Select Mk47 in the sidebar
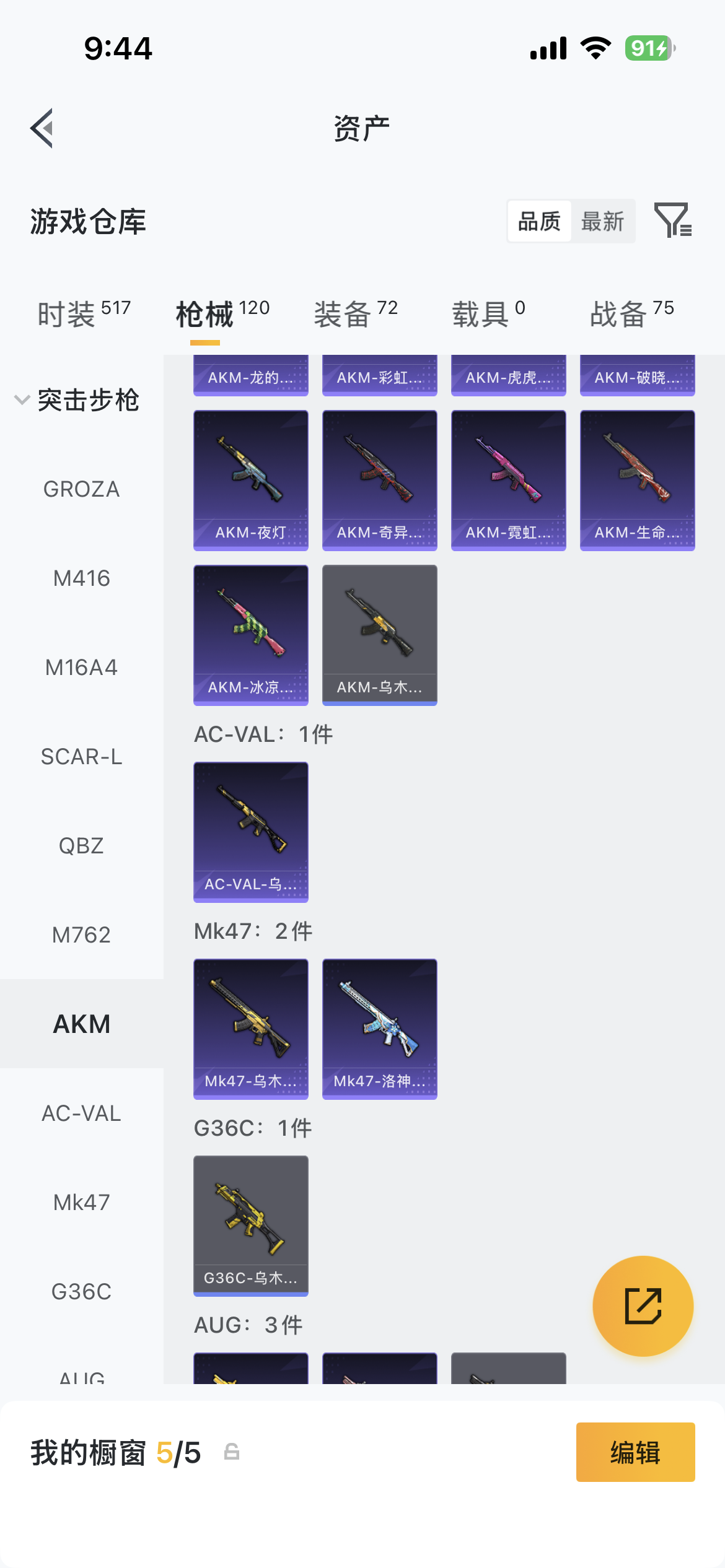This screenshot has width=725, height=1568. [81, 1203]
